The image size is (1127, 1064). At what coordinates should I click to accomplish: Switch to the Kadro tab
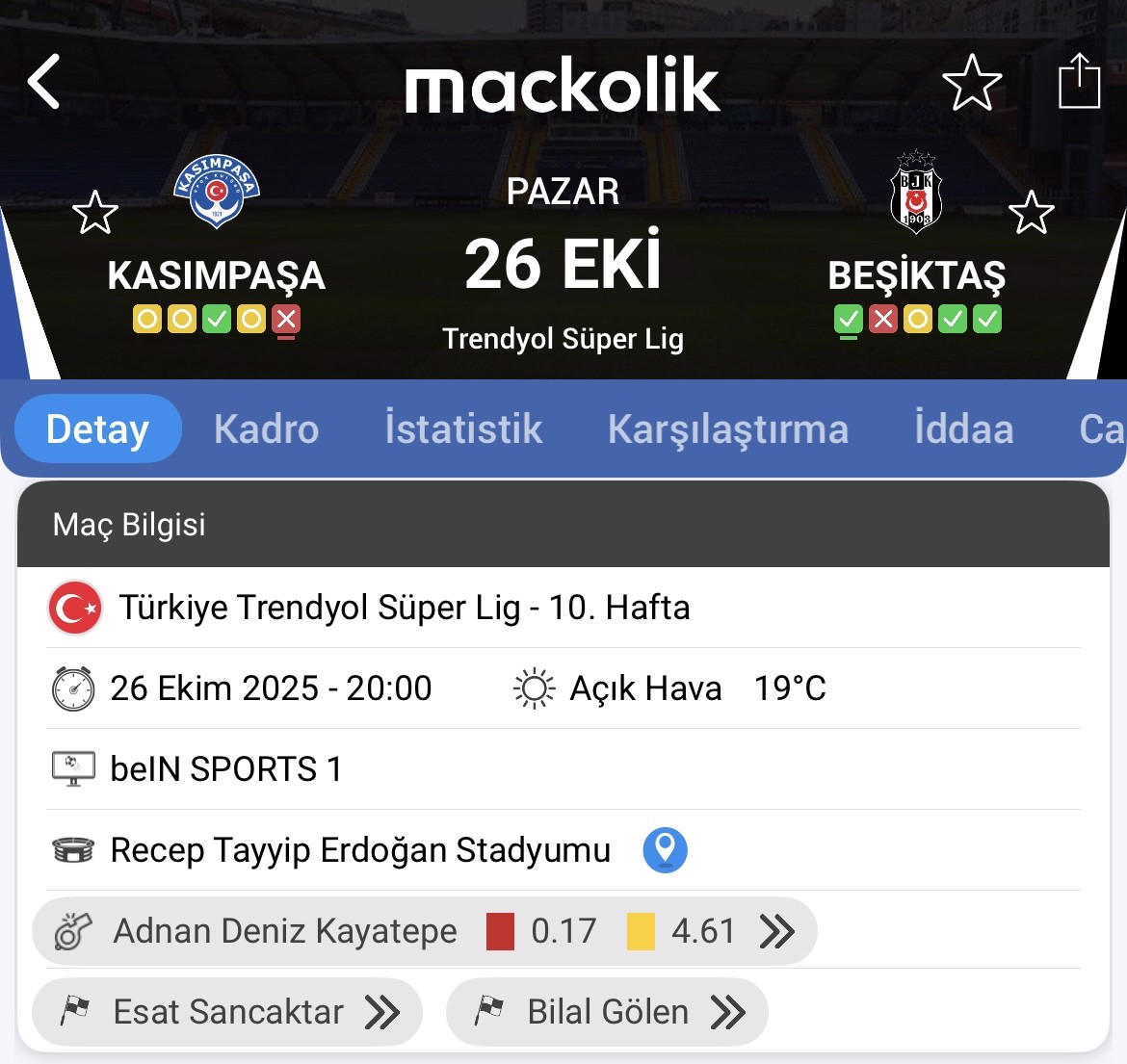coord(266,429)
